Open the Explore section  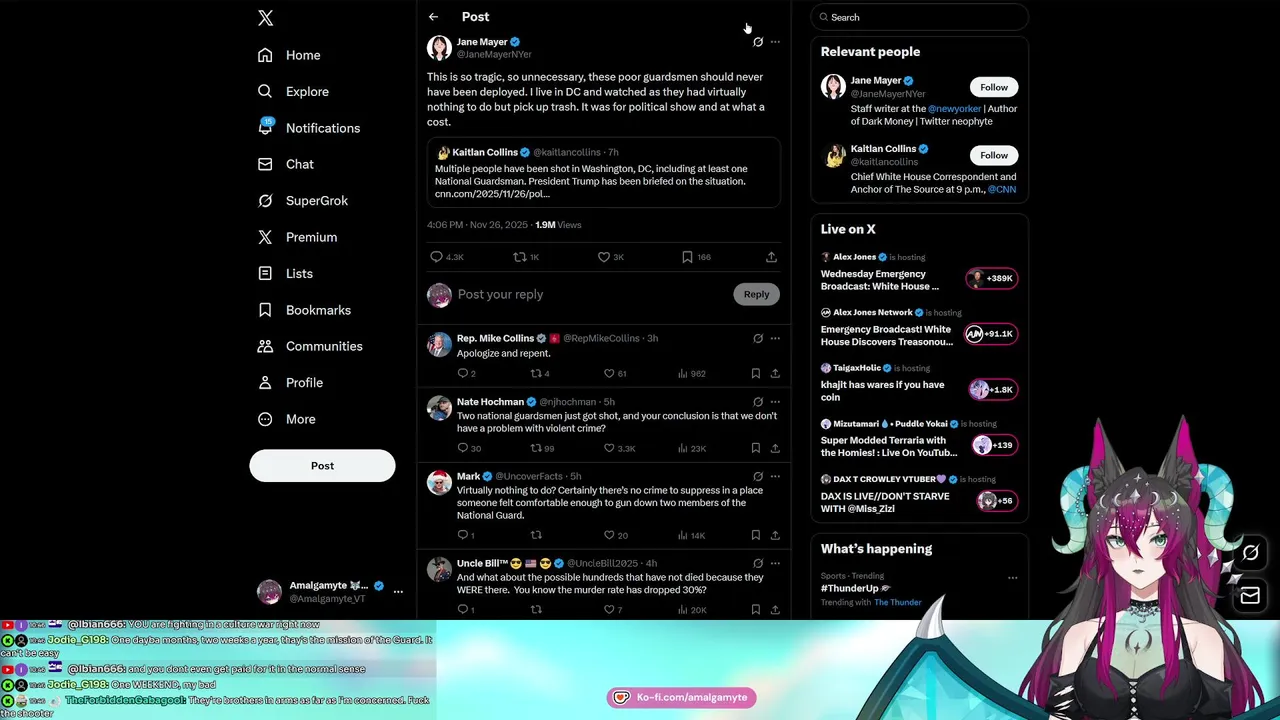point(306,91)
